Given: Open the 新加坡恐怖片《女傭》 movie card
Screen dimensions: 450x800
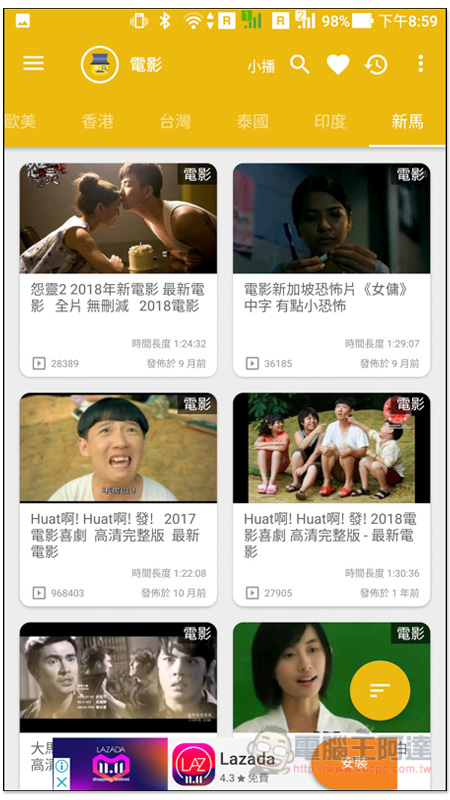Looking at the screenshot, I should (332, 269).
